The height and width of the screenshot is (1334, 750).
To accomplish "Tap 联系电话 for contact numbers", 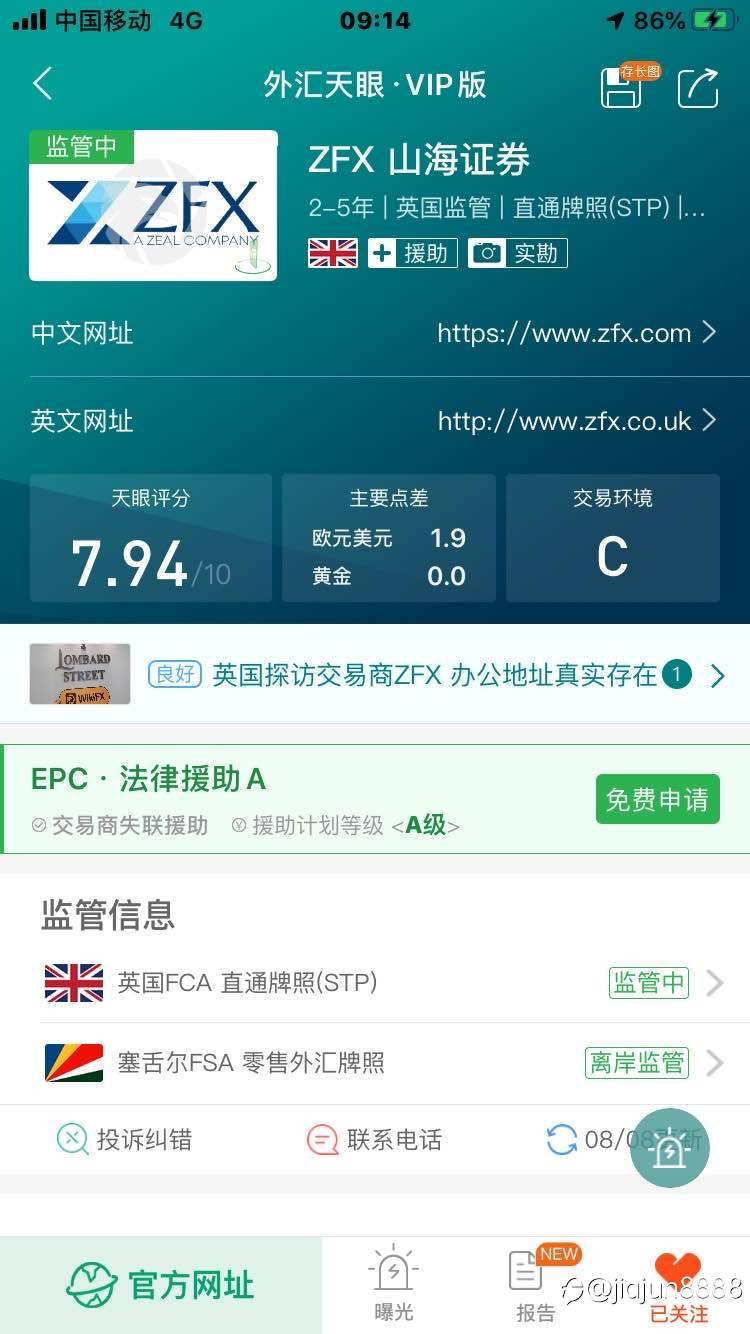I will coord(375,1139).
